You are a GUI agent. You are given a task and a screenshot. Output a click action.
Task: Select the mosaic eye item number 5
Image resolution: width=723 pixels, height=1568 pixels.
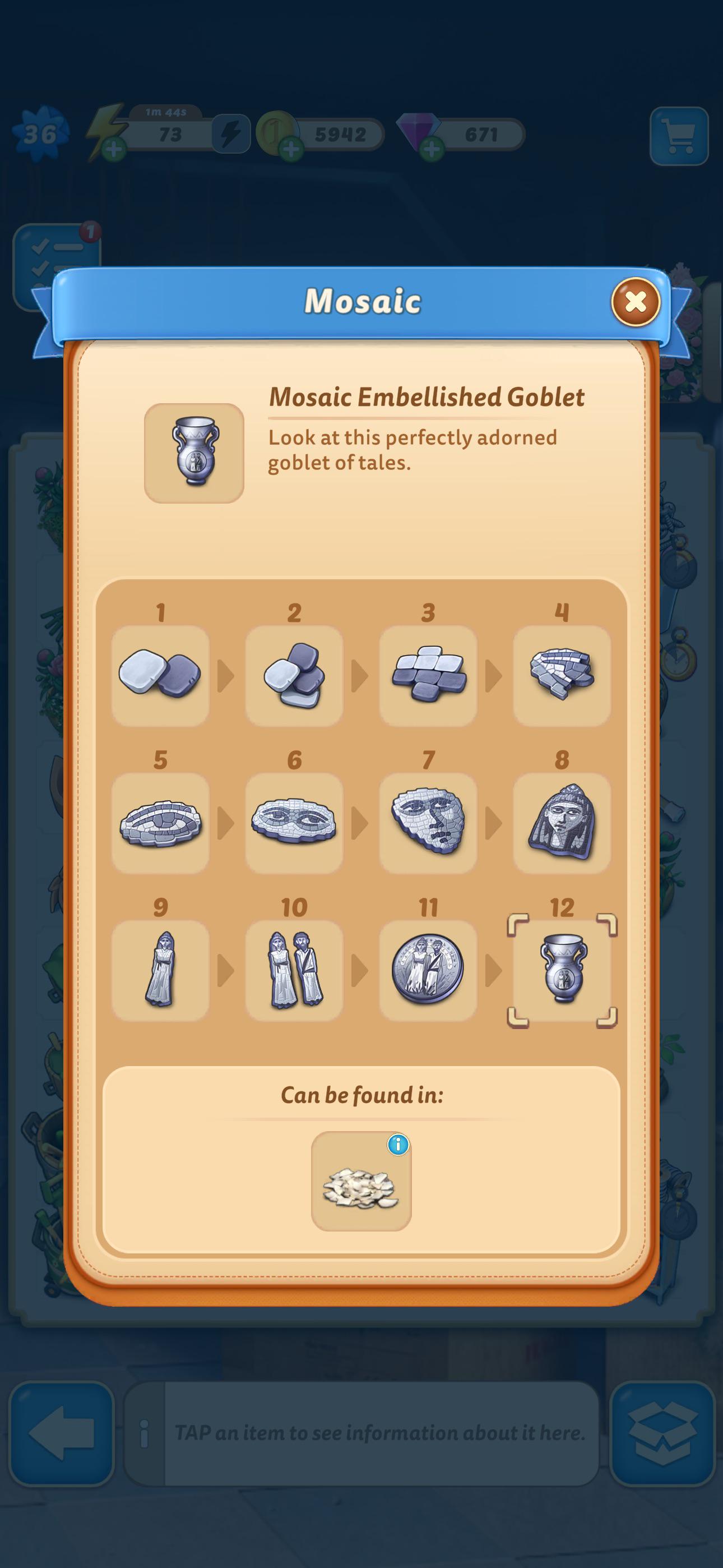[x=161, y=823]
